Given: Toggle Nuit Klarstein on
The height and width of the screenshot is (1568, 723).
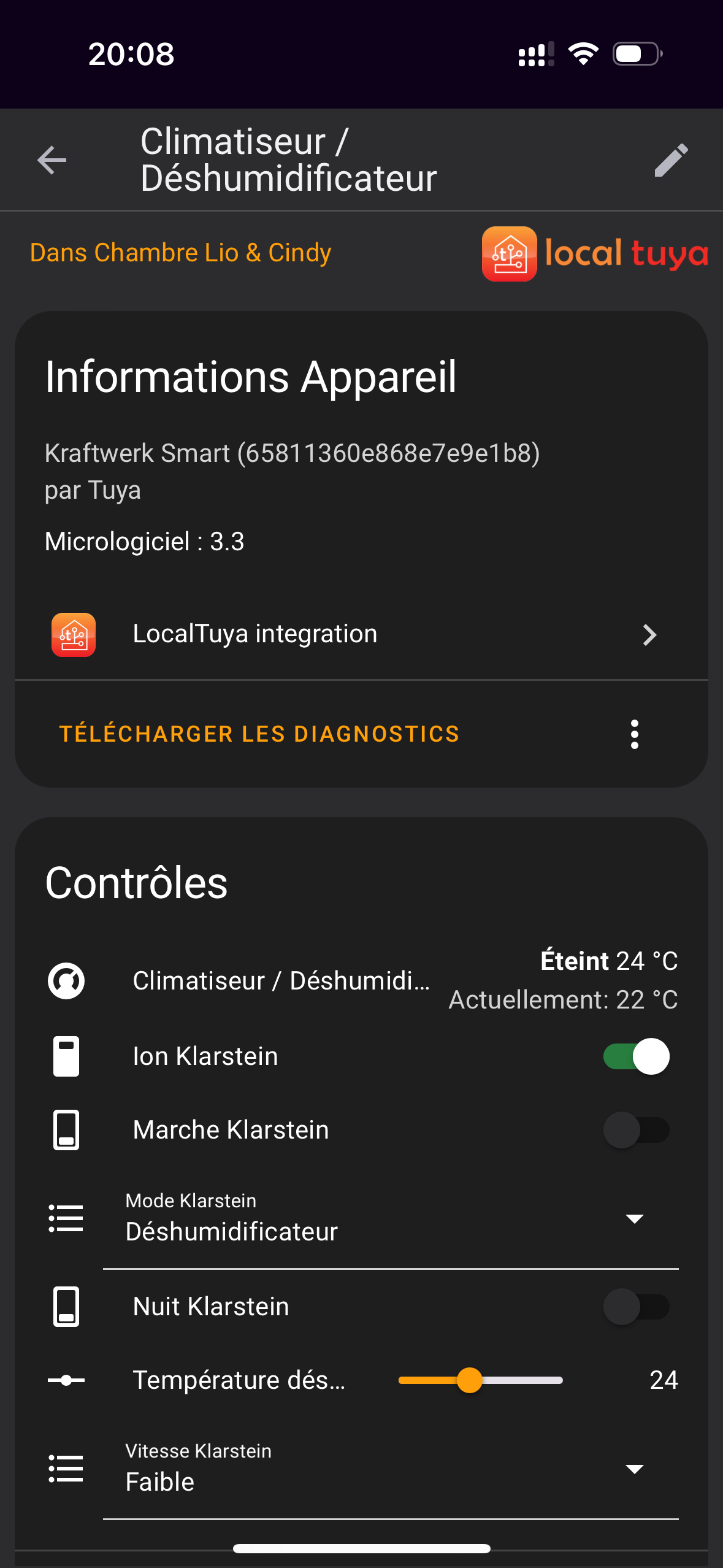Looking at the screenshot, I should tap(636, 1307).
